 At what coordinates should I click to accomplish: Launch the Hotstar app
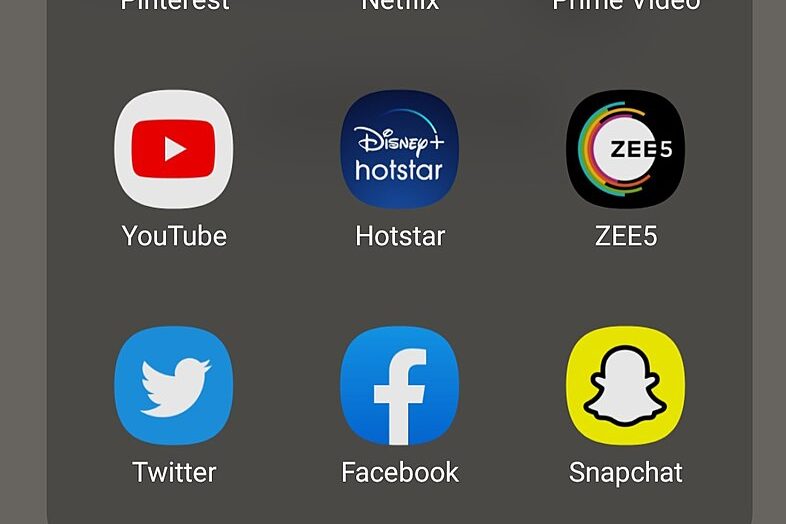(x=399, y=149)
